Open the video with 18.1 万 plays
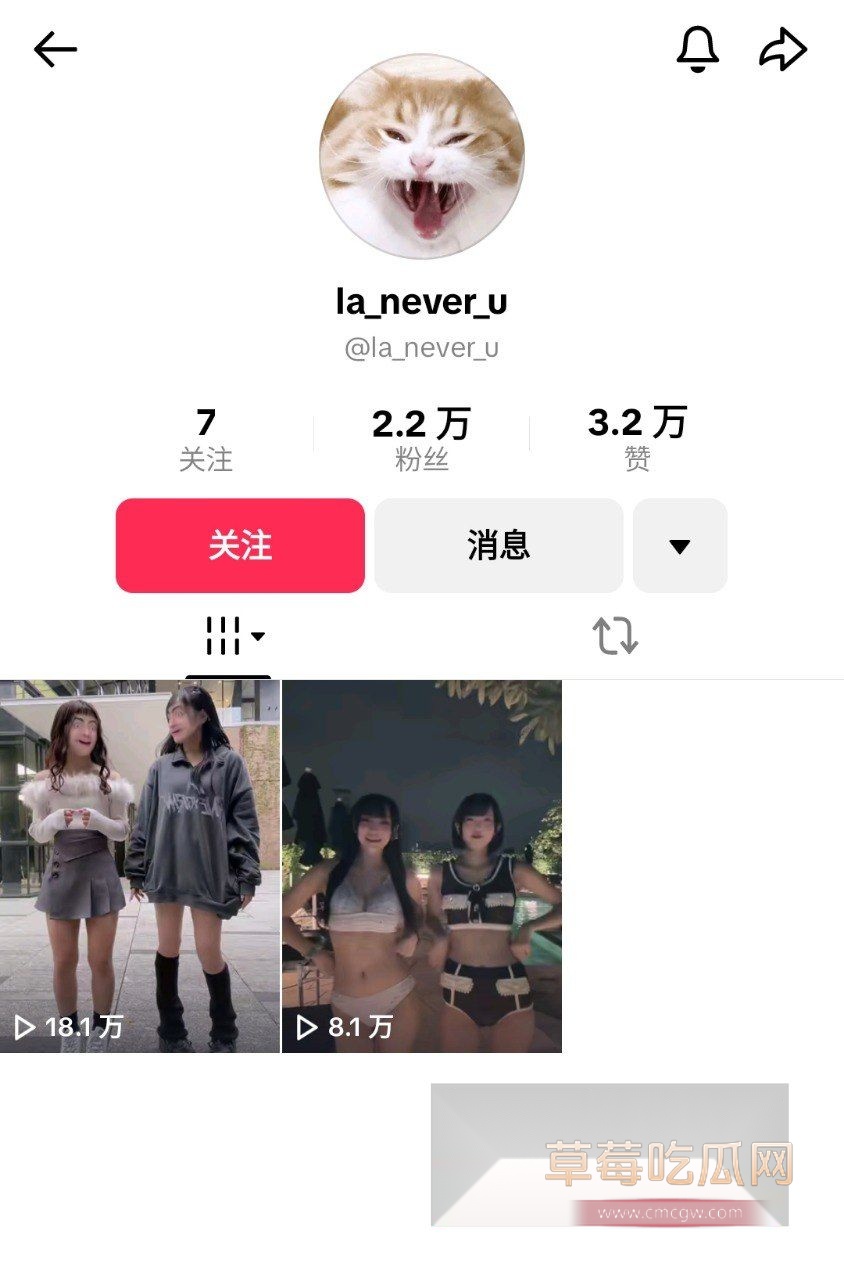Screen dimensions: 844x1280 pyautogui.click(x=140, y=865)
